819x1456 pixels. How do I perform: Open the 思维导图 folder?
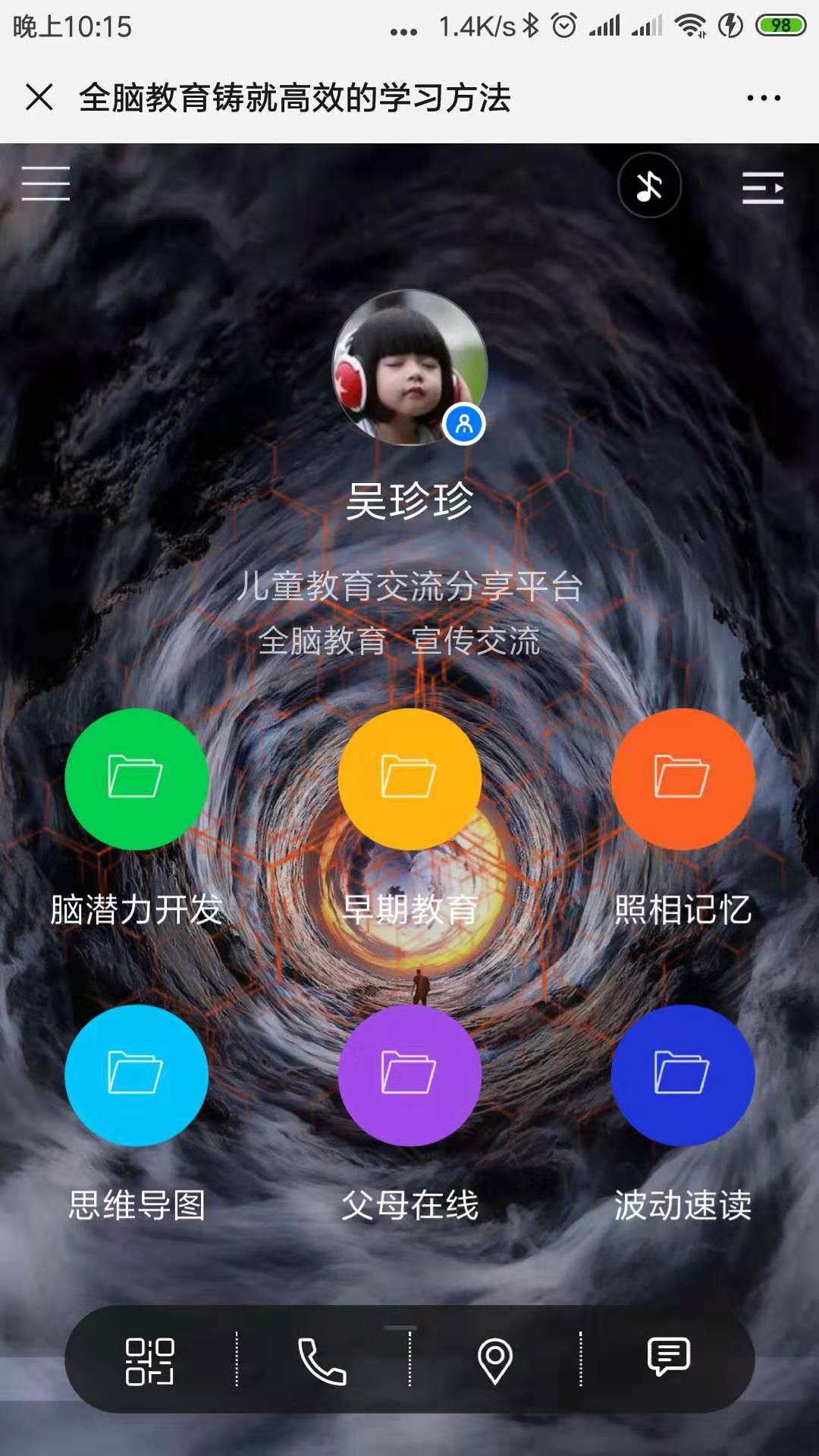point(136,1075)
